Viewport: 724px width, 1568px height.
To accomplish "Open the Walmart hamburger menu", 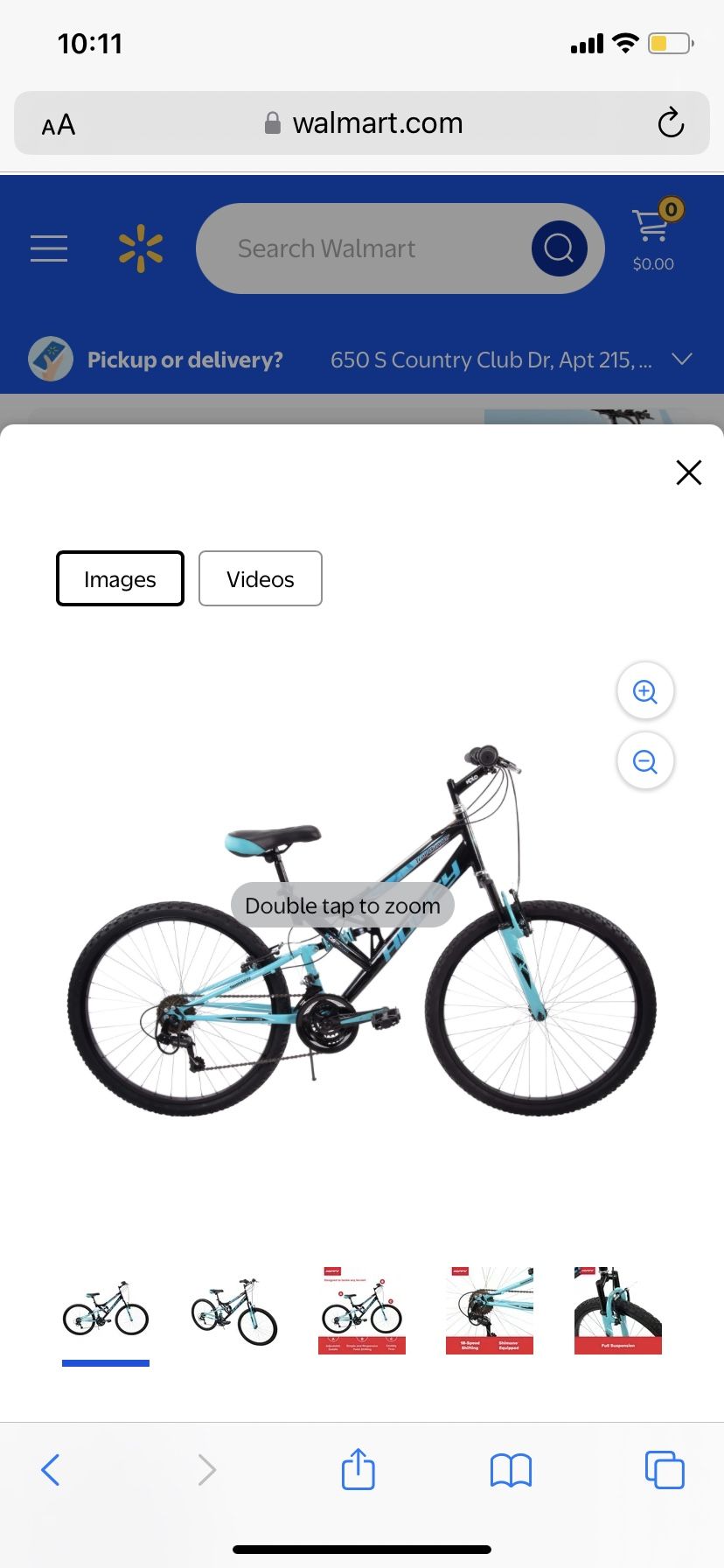I will pyautogui.click(x=49, y=248).
